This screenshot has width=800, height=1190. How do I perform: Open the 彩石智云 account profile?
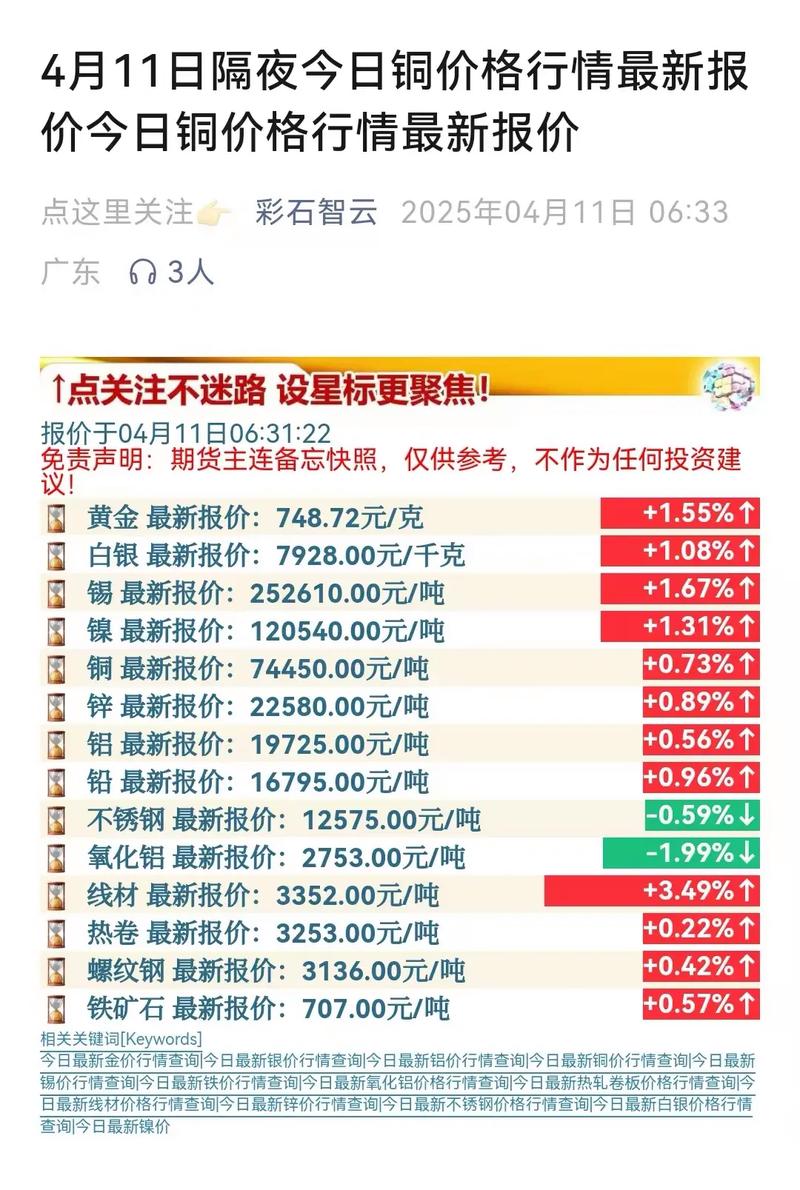(316, 212)
